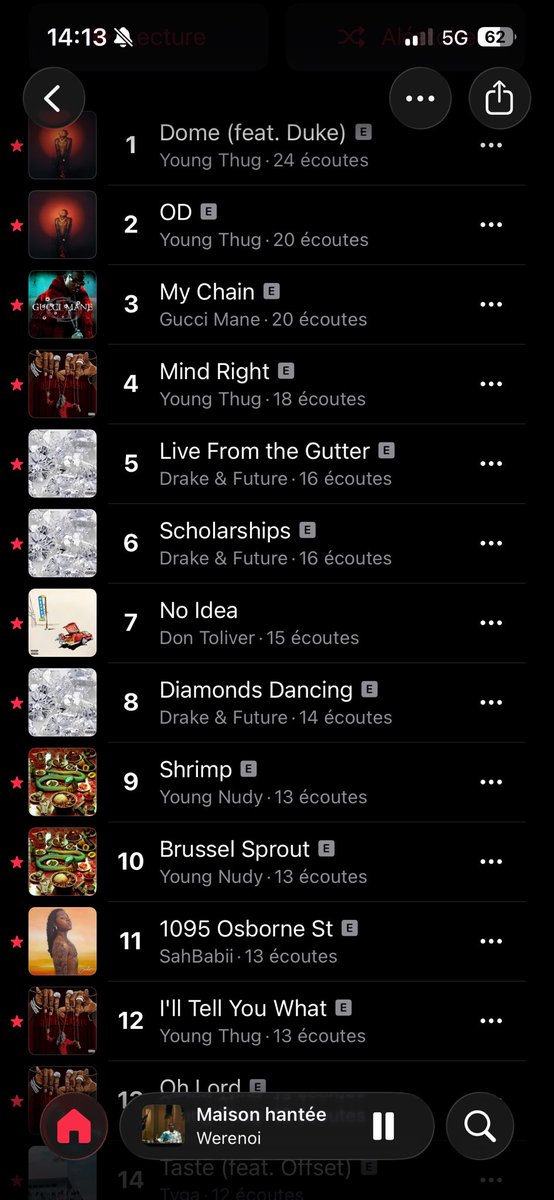The width and height of the screenshot is (554, 1200).
Task: Open more options for I'll Tell You What
Action: 491,1021
